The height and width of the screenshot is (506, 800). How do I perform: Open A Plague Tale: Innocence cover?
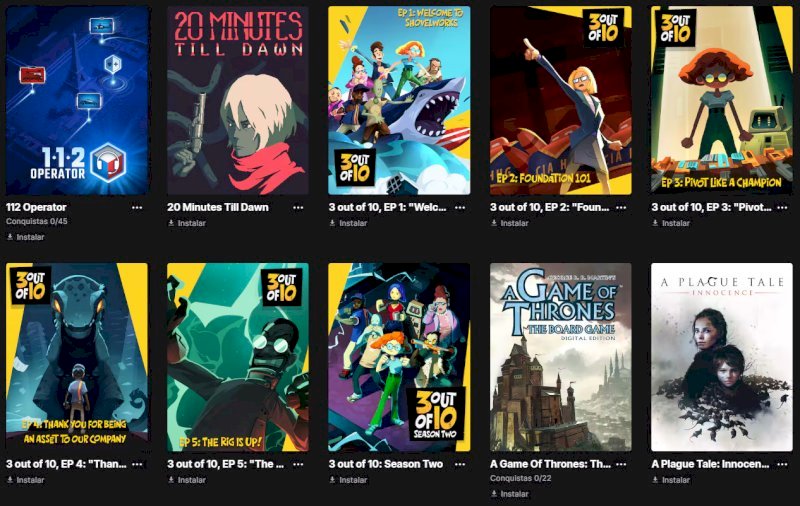(721, 357)
